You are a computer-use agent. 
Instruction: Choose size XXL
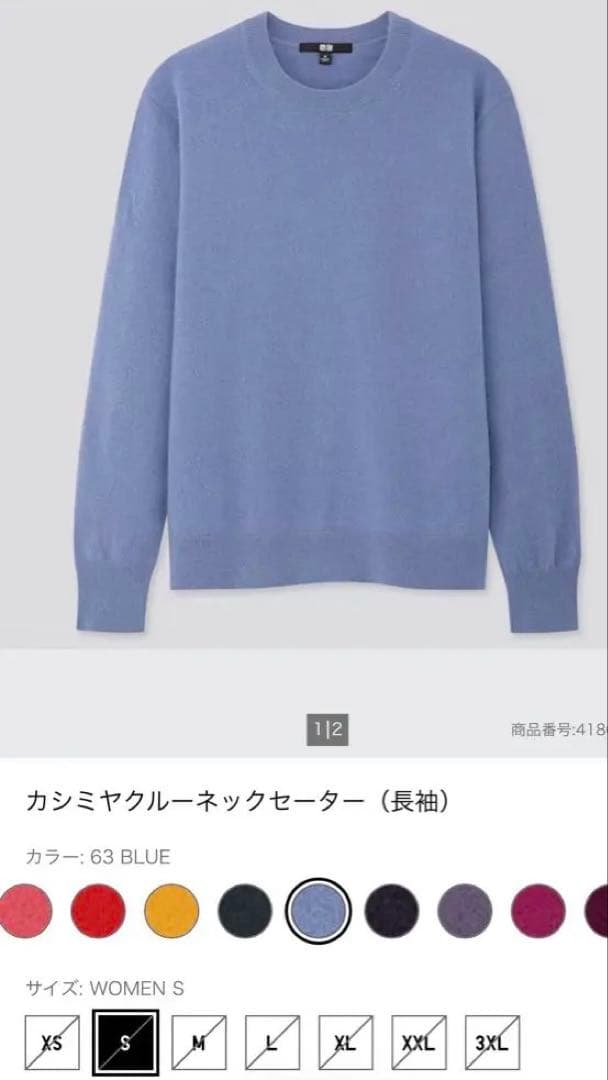[x=418, y=1043]
